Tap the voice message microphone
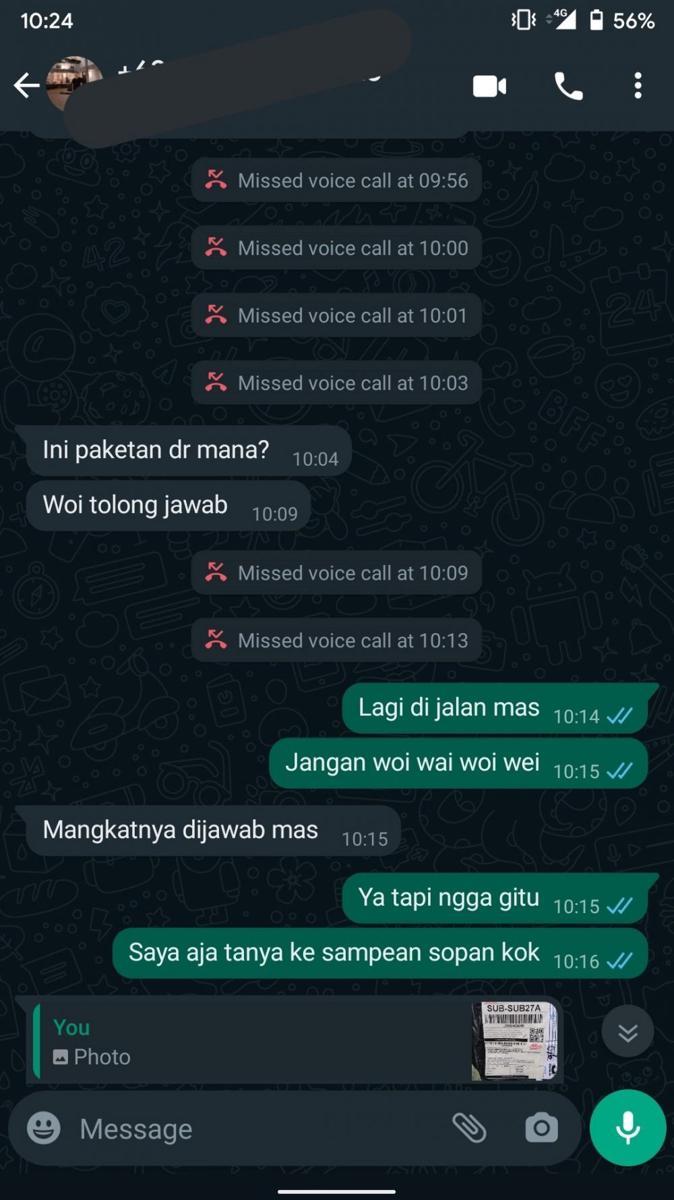Image resolution: width=674 pixels, height=1200 pixels. point(627,1128)
